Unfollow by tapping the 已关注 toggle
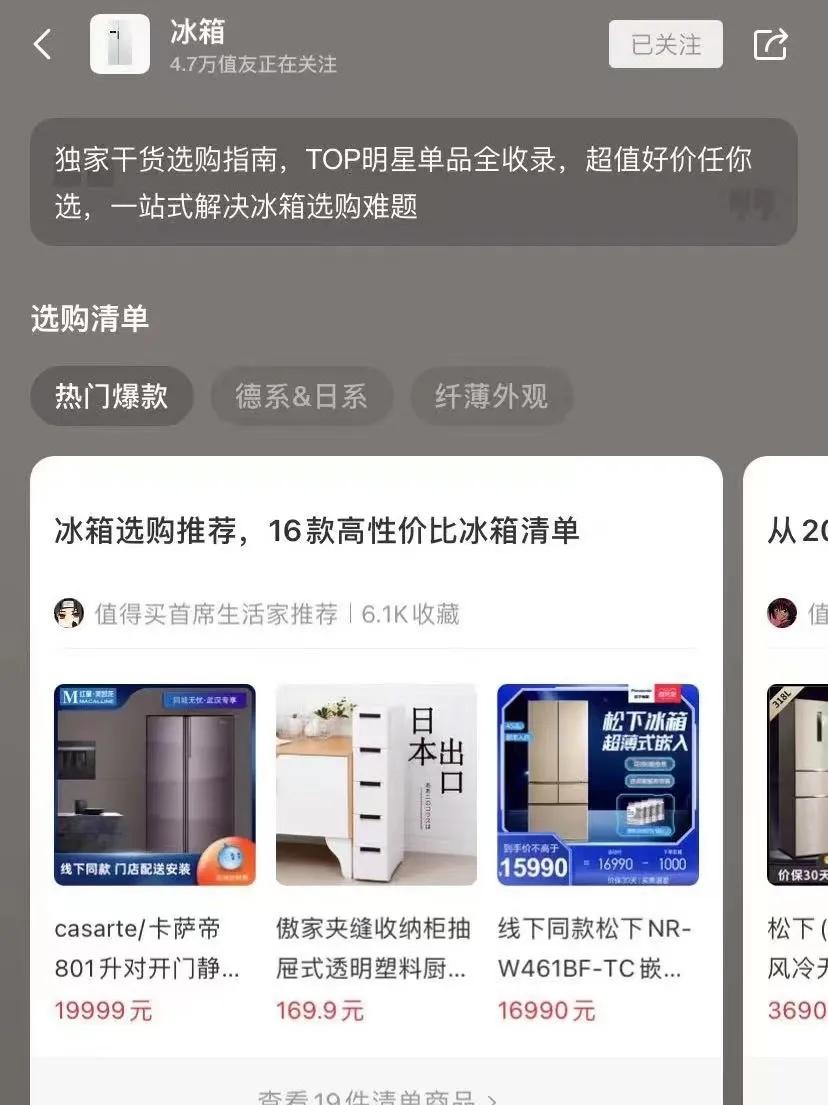This screenshot has width=828, height=1105. [665, 44]
